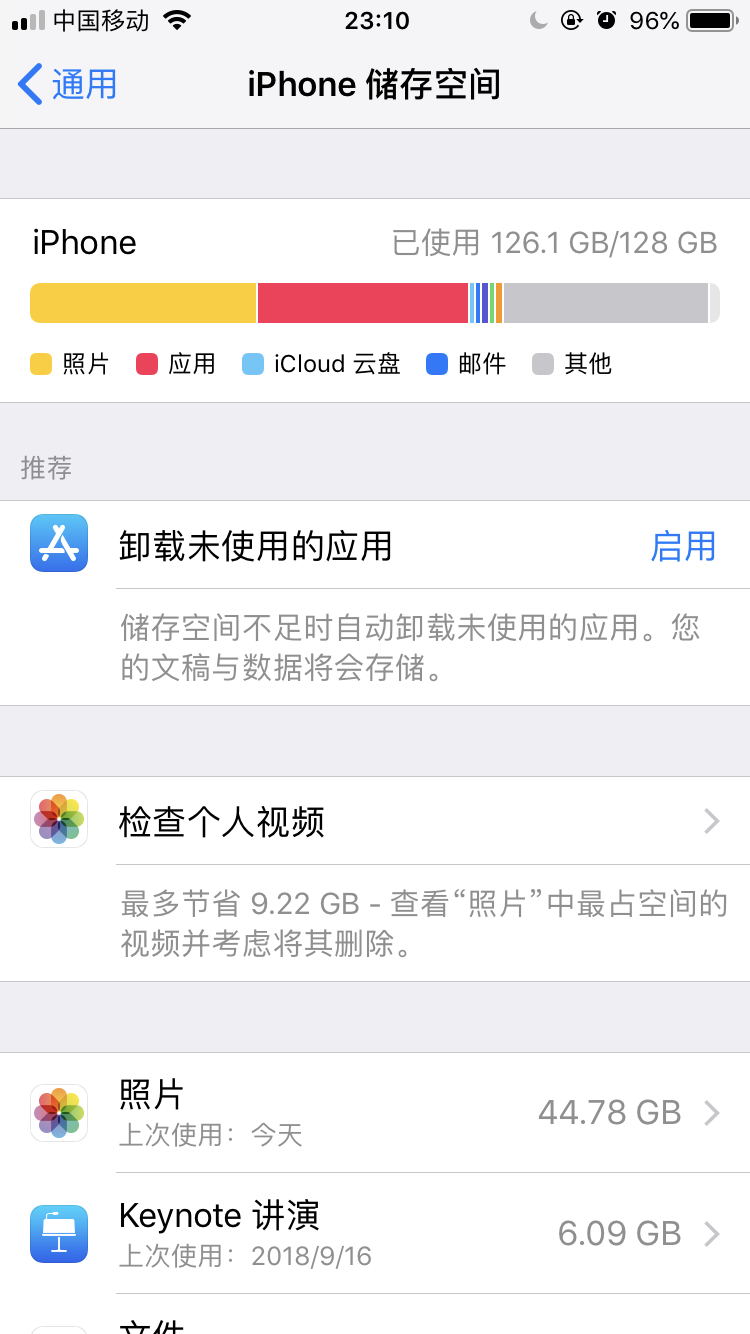The height and width of the screenshot is (1334, 750).
Task: Open 照片 storage details via its chevron
Action: pyautogui.click(x=711, y=1112)
